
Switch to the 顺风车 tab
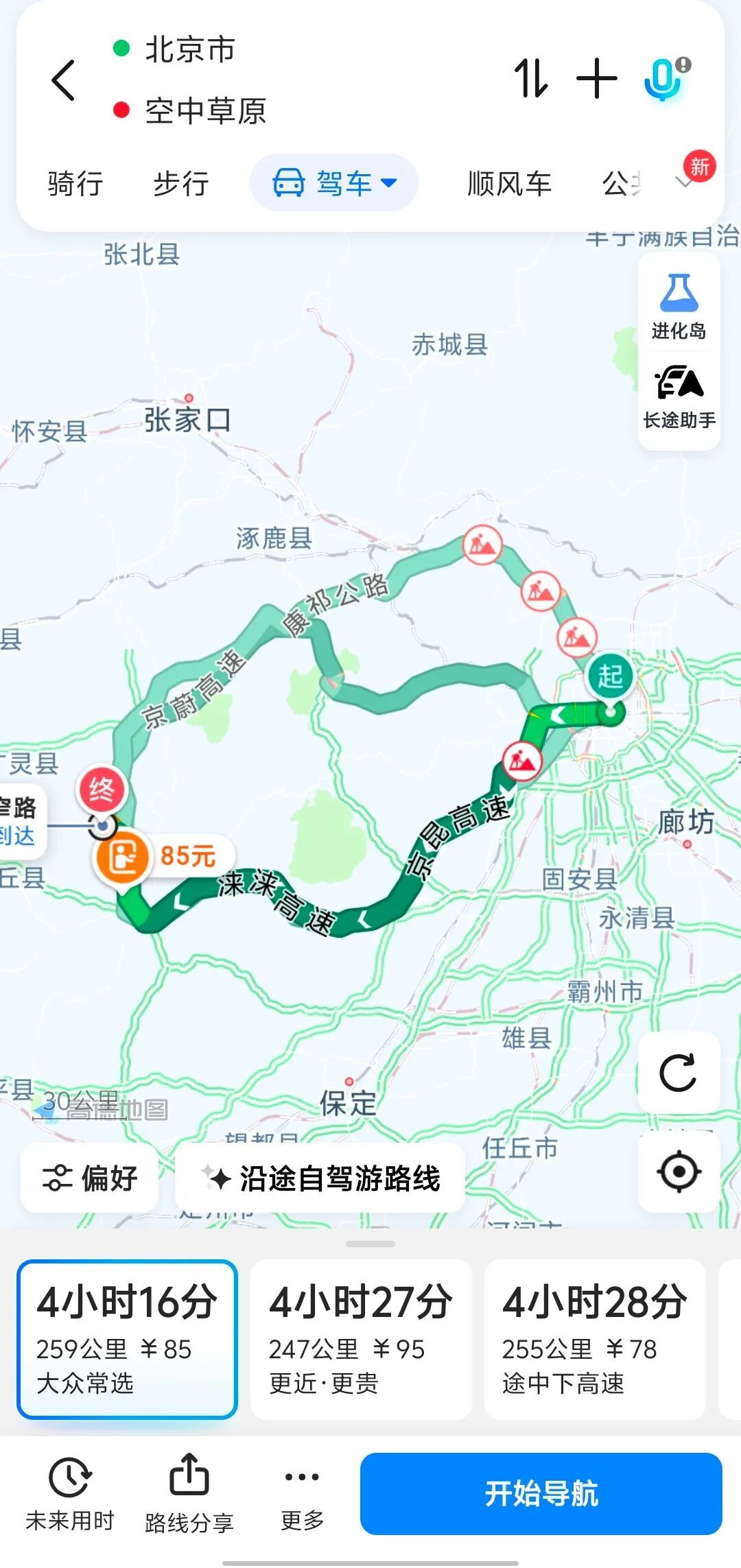[510, 184]
